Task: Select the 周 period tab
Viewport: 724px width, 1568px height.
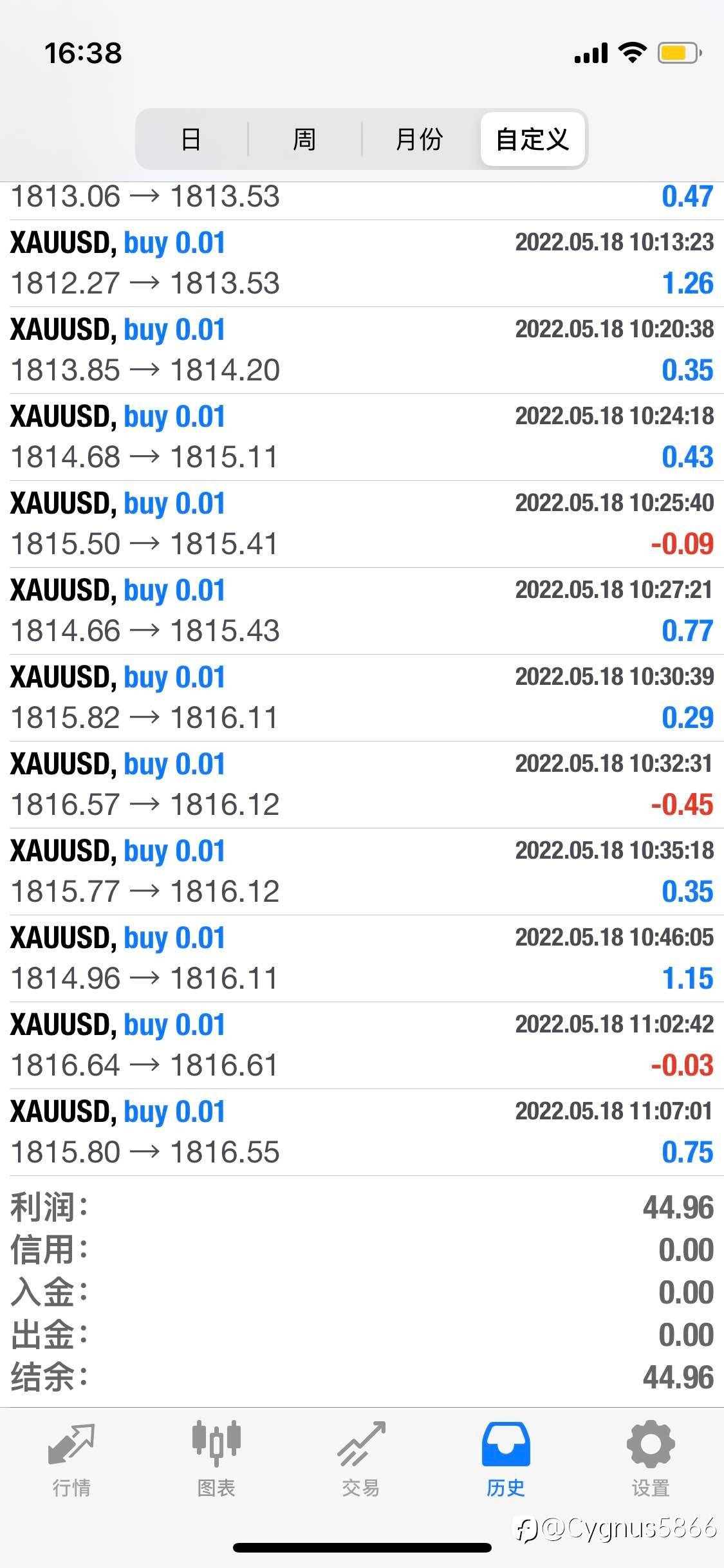Action: pos(305,139)
